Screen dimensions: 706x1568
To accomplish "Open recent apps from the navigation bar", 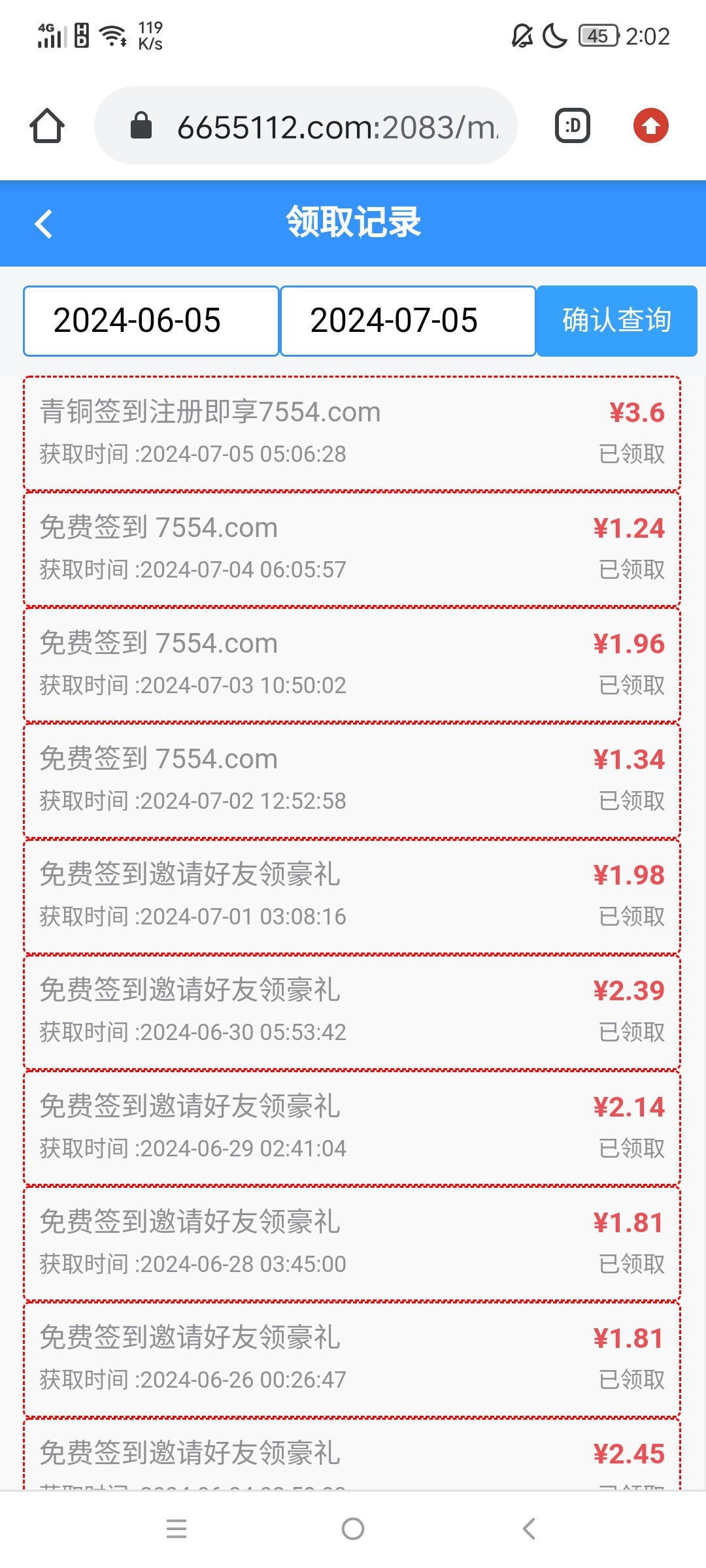I will point(176,1529).
